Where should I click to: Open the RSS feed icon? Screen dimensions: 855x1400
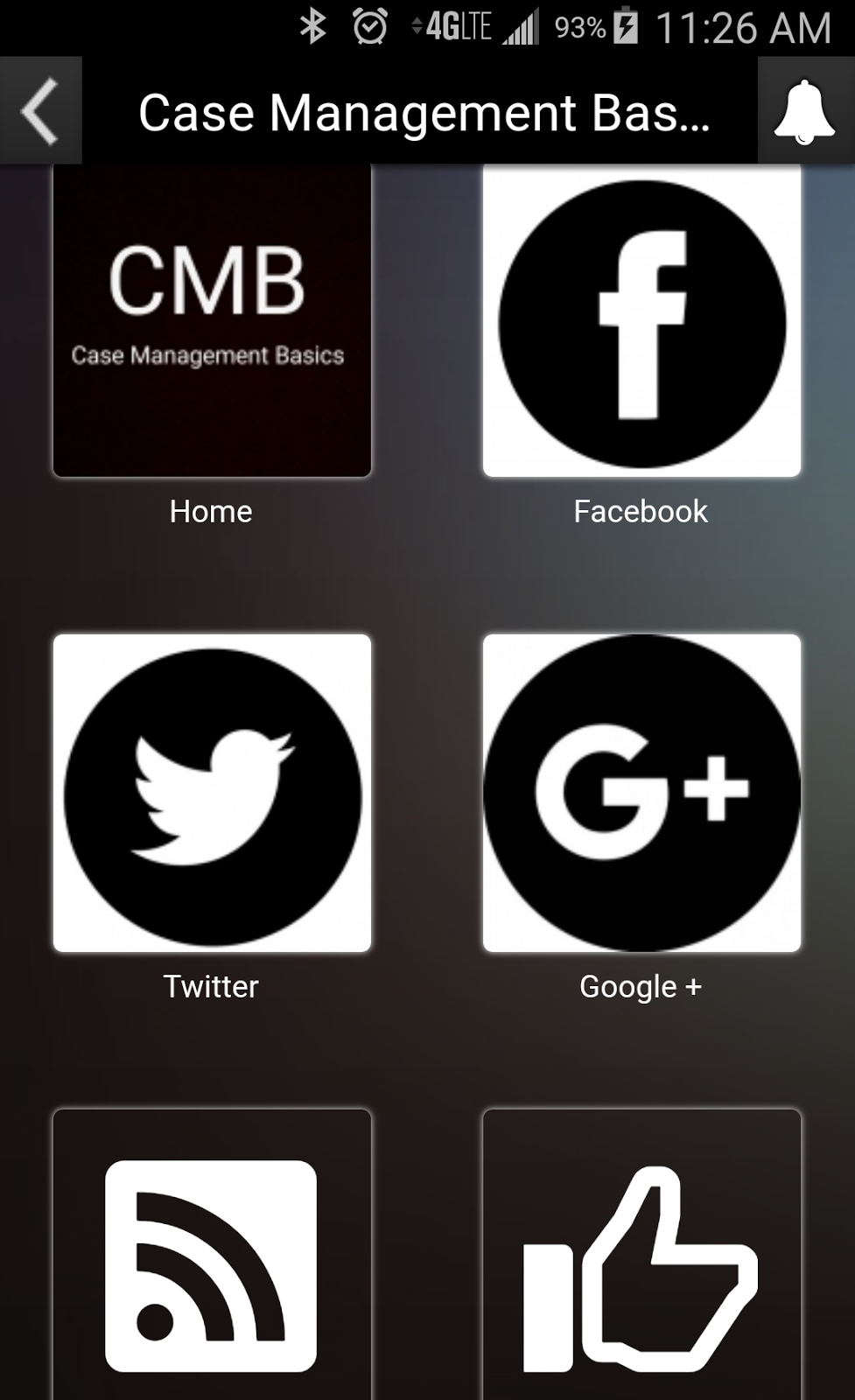pyautogui.click(x=211, y=1264)
